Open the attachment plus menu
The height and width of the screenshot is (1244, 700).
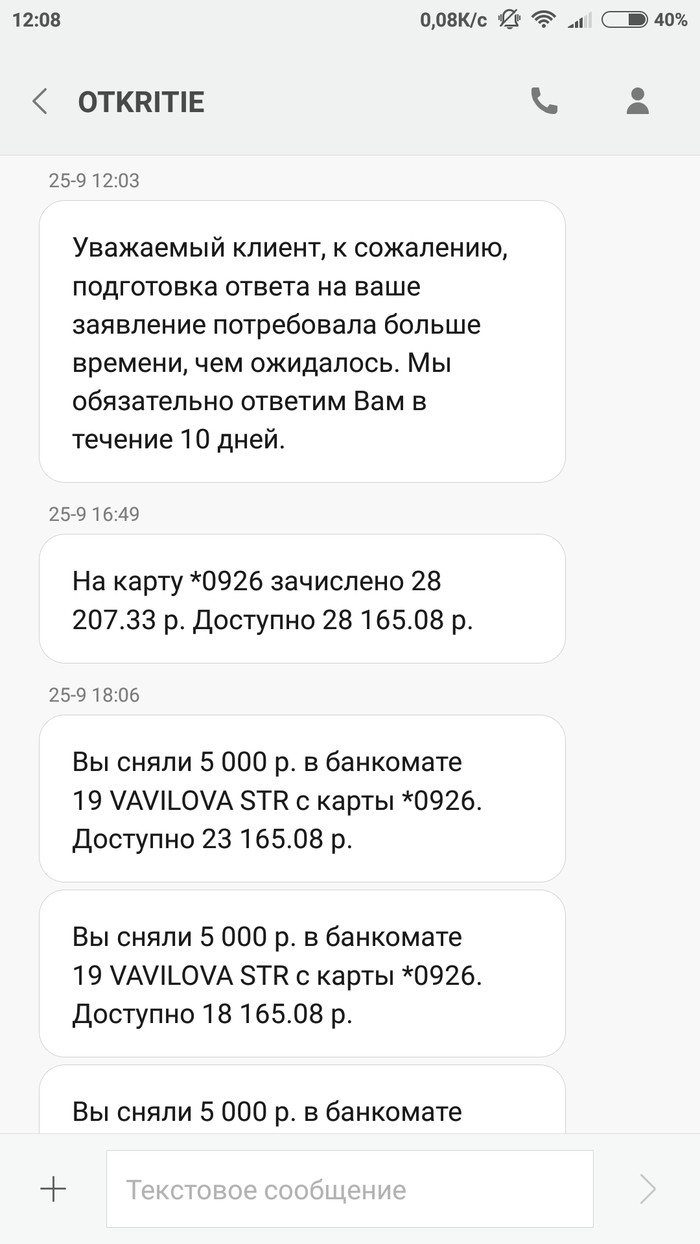52,1189
